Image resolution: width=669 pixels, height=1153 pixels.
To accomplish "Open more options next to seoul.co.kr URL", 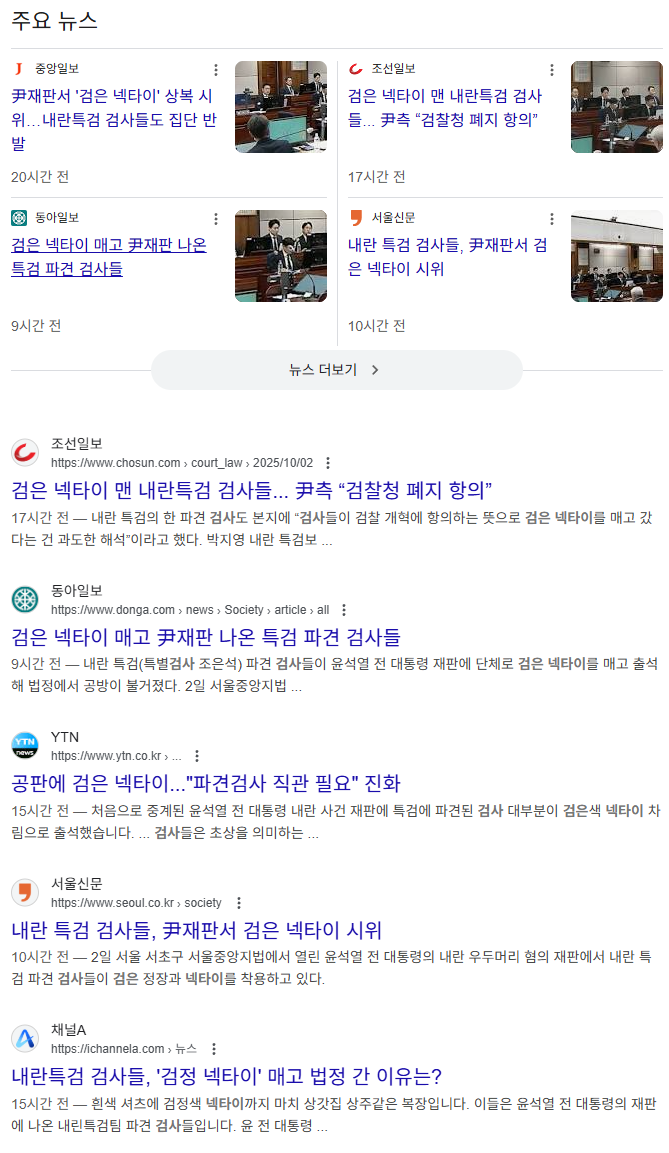I will click(238, 903).
